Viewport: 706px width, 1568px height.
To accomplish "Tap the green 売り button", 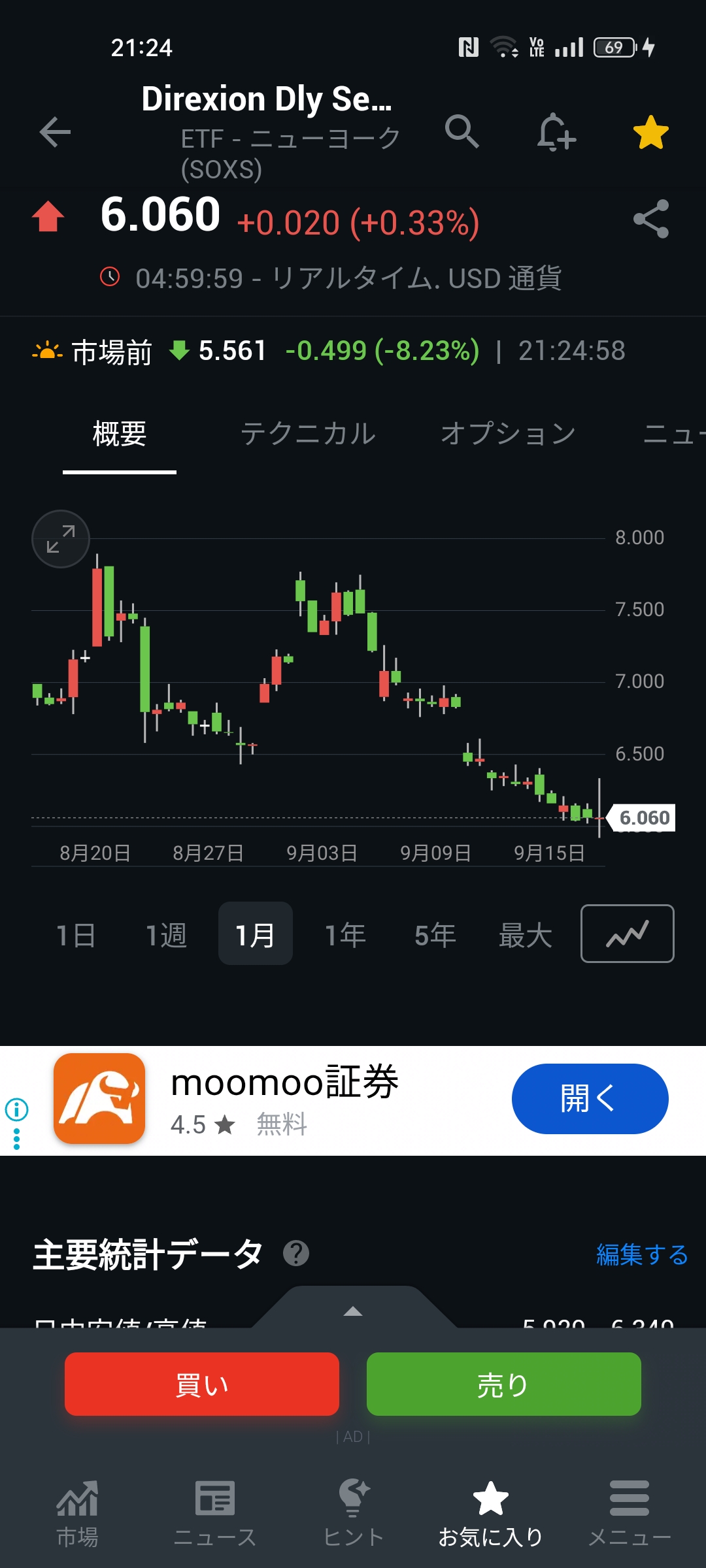I will (x=504, y=1384).
